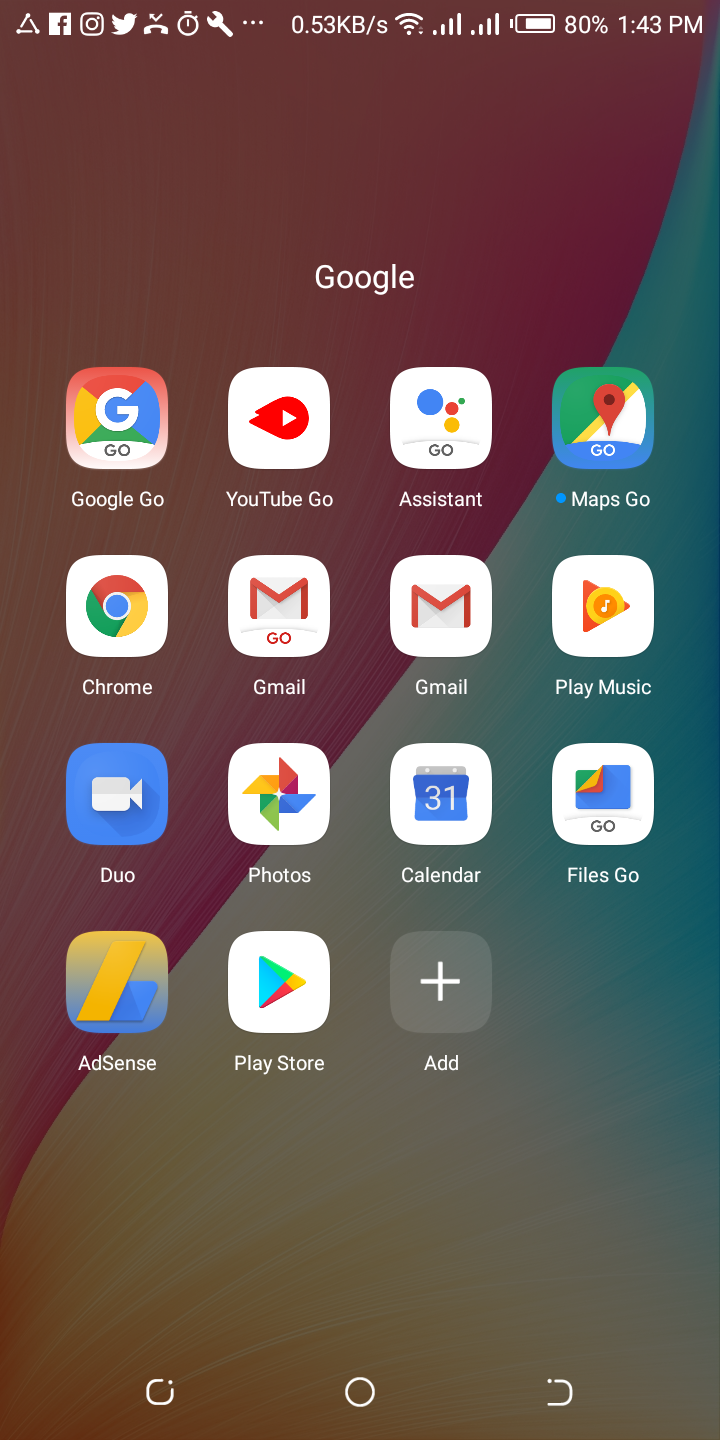Launch the Play Store
720x1440 pixels.
278,982
